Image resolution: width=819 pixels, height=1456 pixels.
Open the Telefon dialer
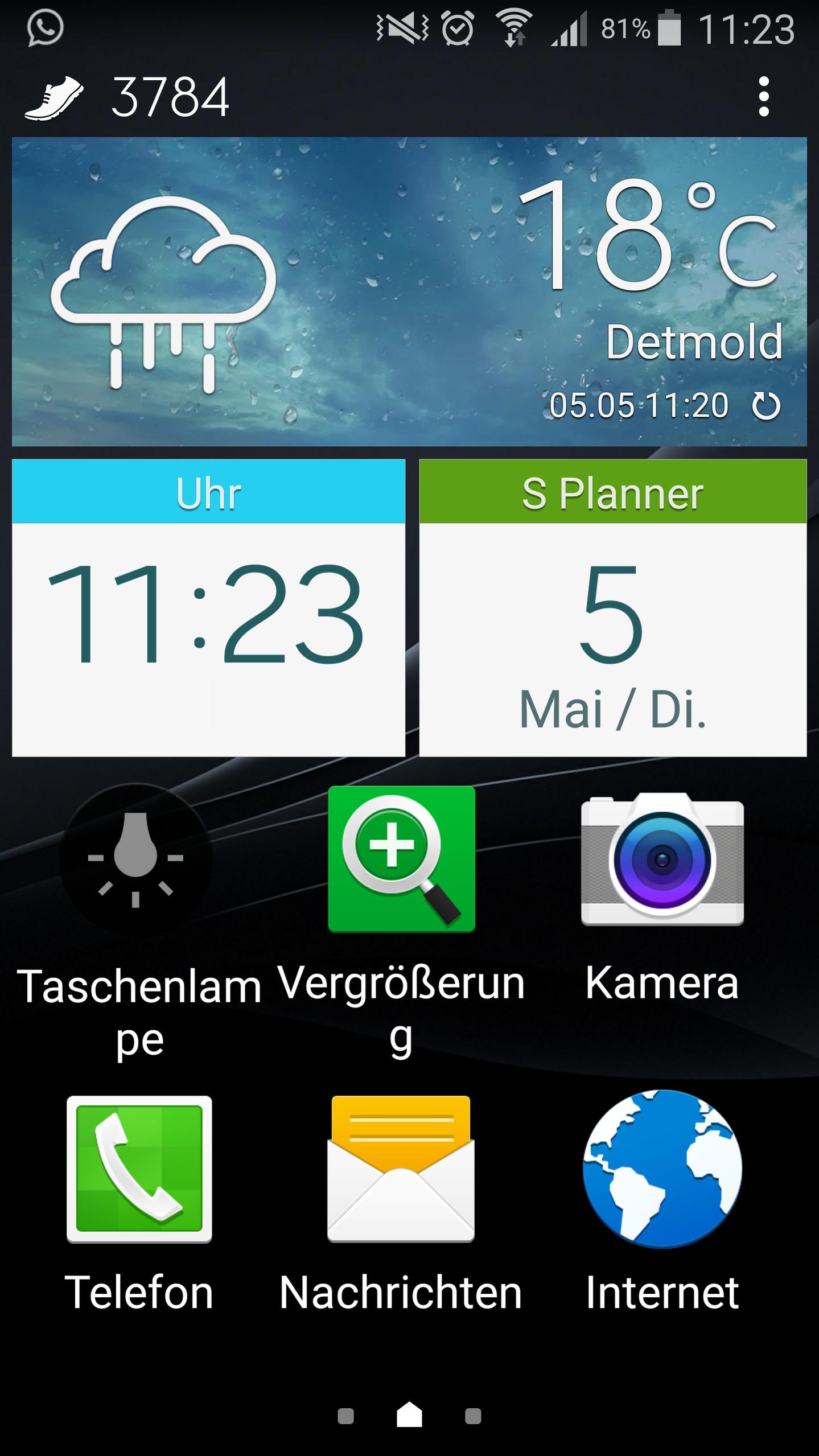pyautogui.click(x=139, y=1169)
